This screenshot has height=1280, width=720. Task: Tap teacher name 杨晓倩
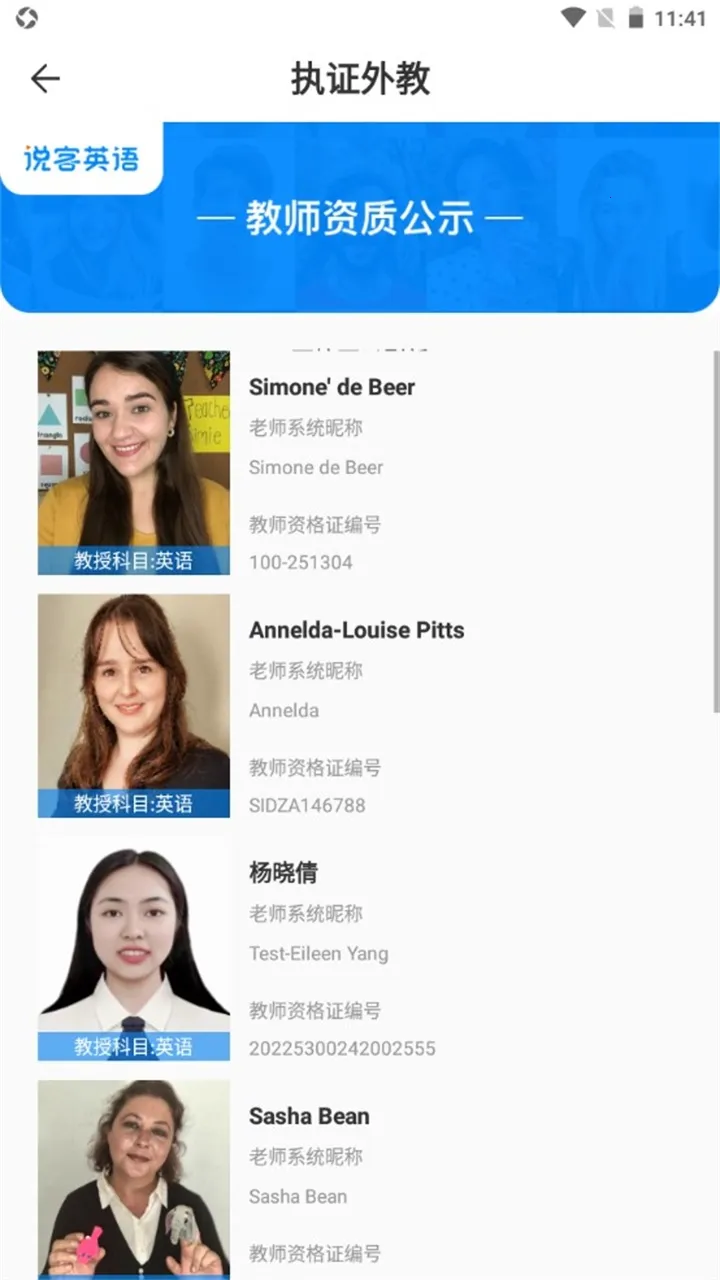(284, 872)
